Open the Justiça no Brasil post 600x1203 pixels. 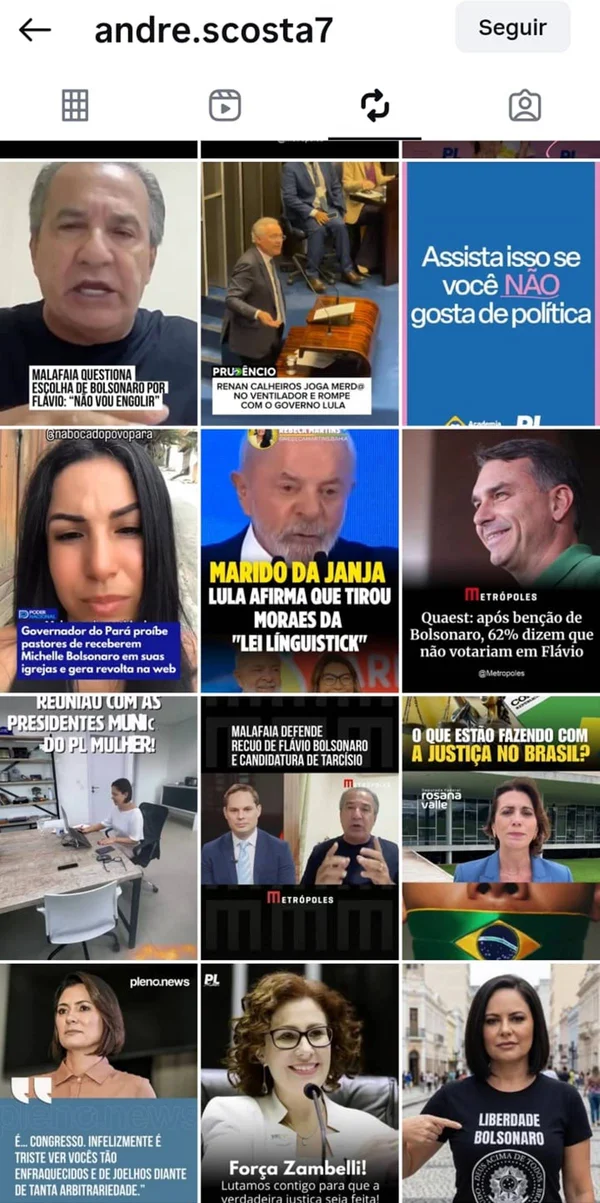click(501, 828)
